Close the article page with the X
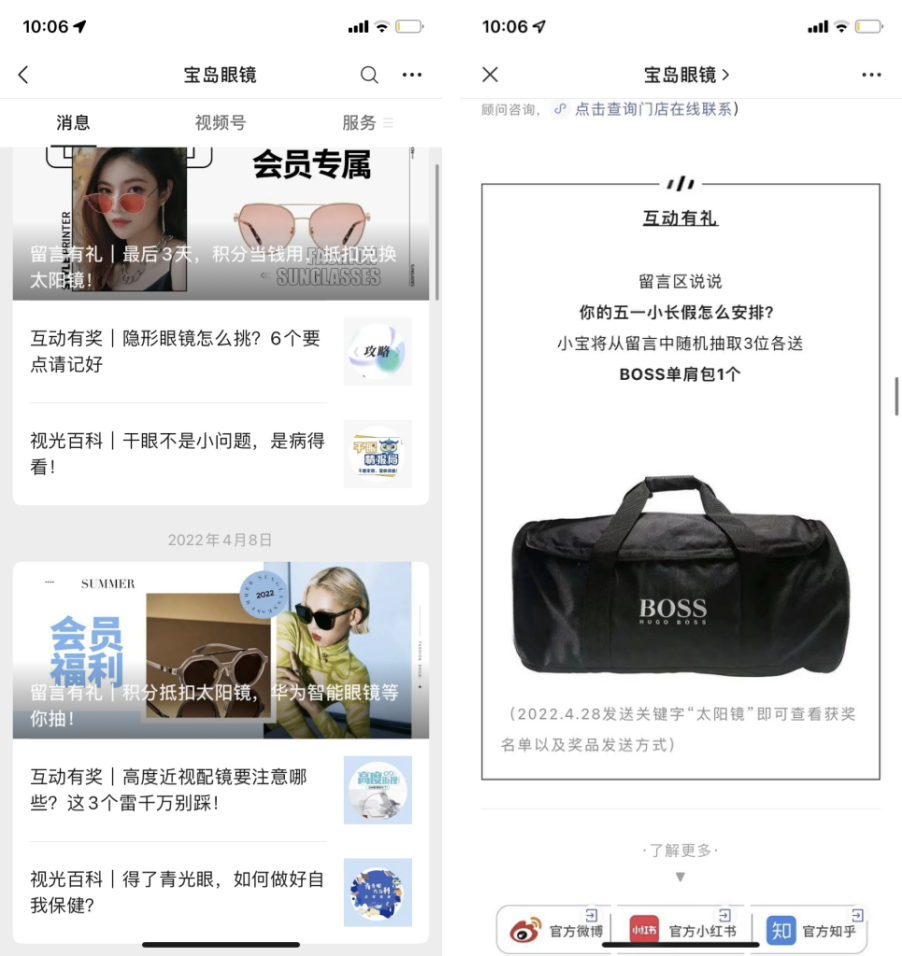Screen dimensions: 902x956 point(490,75)
